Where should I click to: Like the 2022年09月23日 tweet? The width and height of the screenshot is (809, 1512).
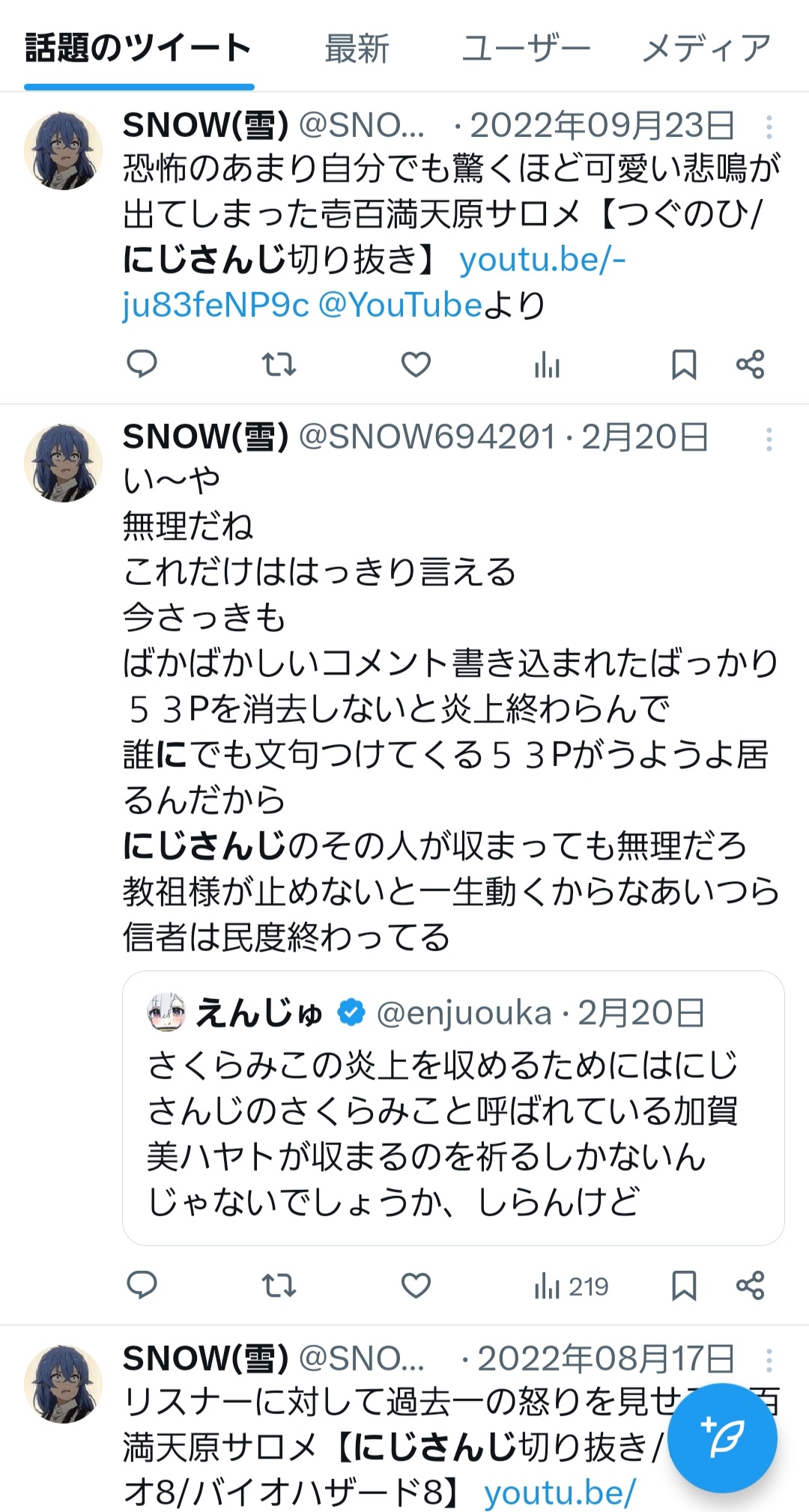tap(416, 365)
